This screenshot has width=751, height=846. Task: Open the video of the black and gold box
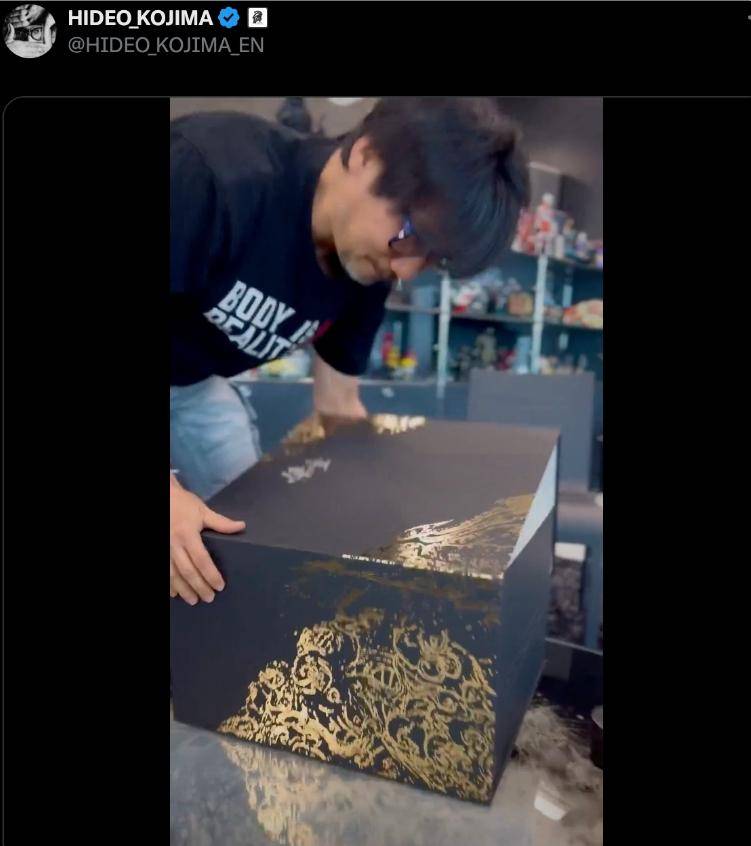point(386,470)
